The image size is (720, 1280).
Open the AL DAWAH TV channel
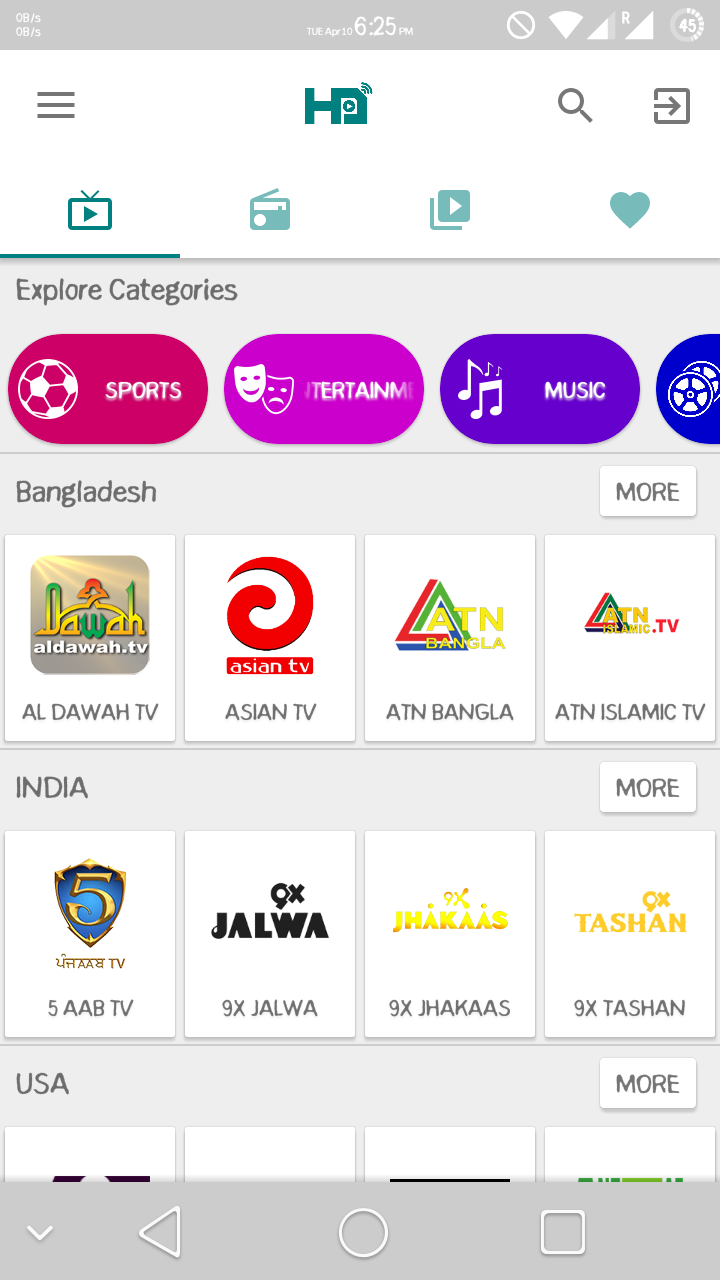90,638
